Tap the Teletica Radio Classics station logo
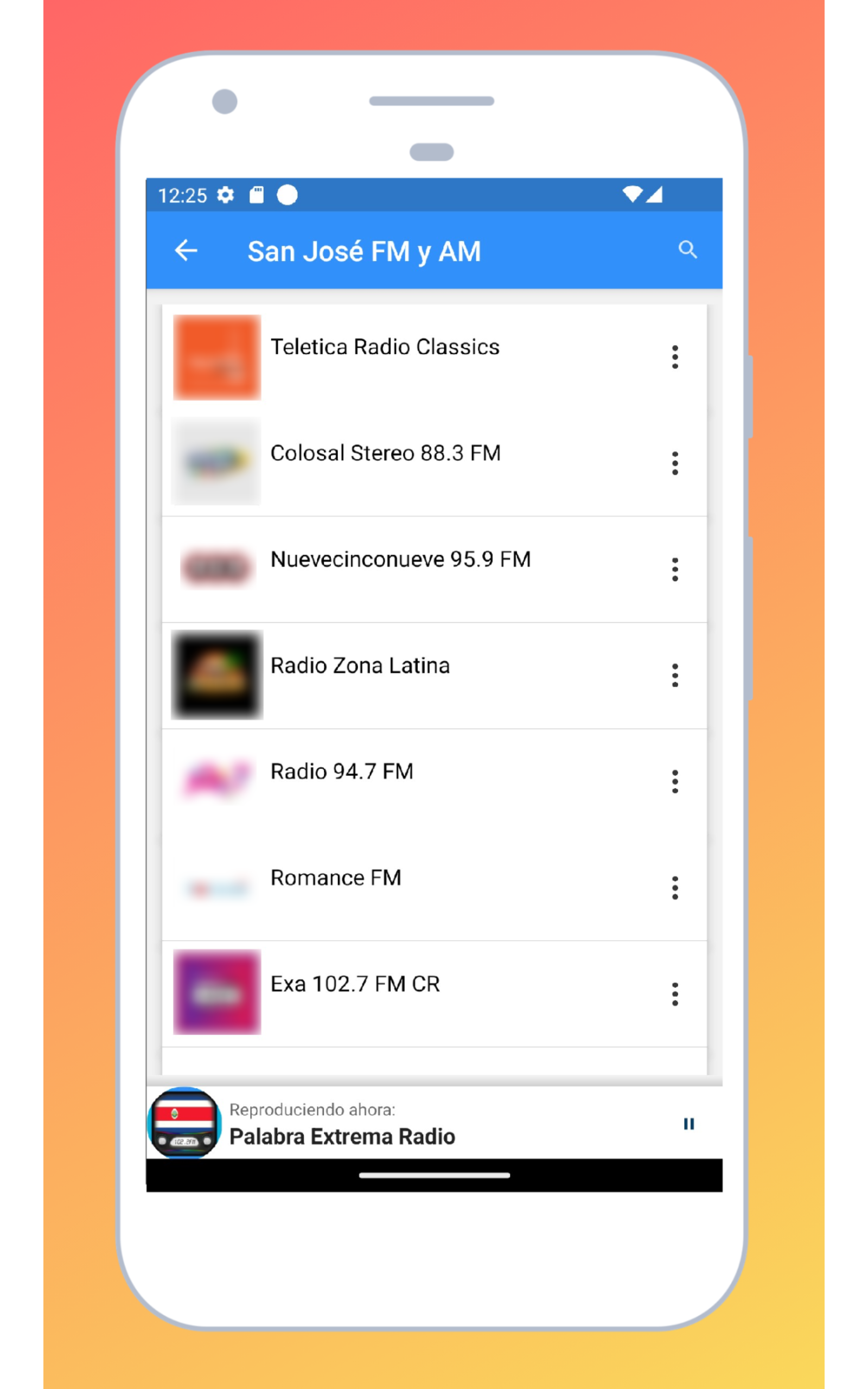868x1389 pixels. 216,356
